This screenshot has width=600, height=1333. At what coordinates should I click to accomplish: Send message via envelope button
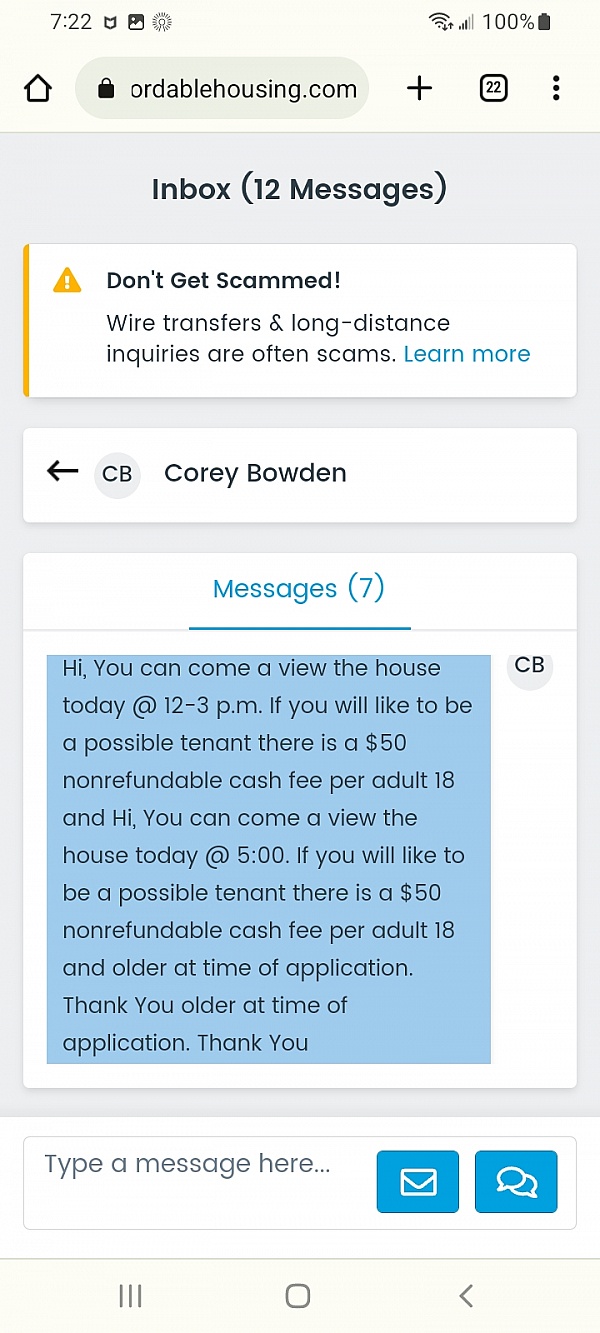418,1182
